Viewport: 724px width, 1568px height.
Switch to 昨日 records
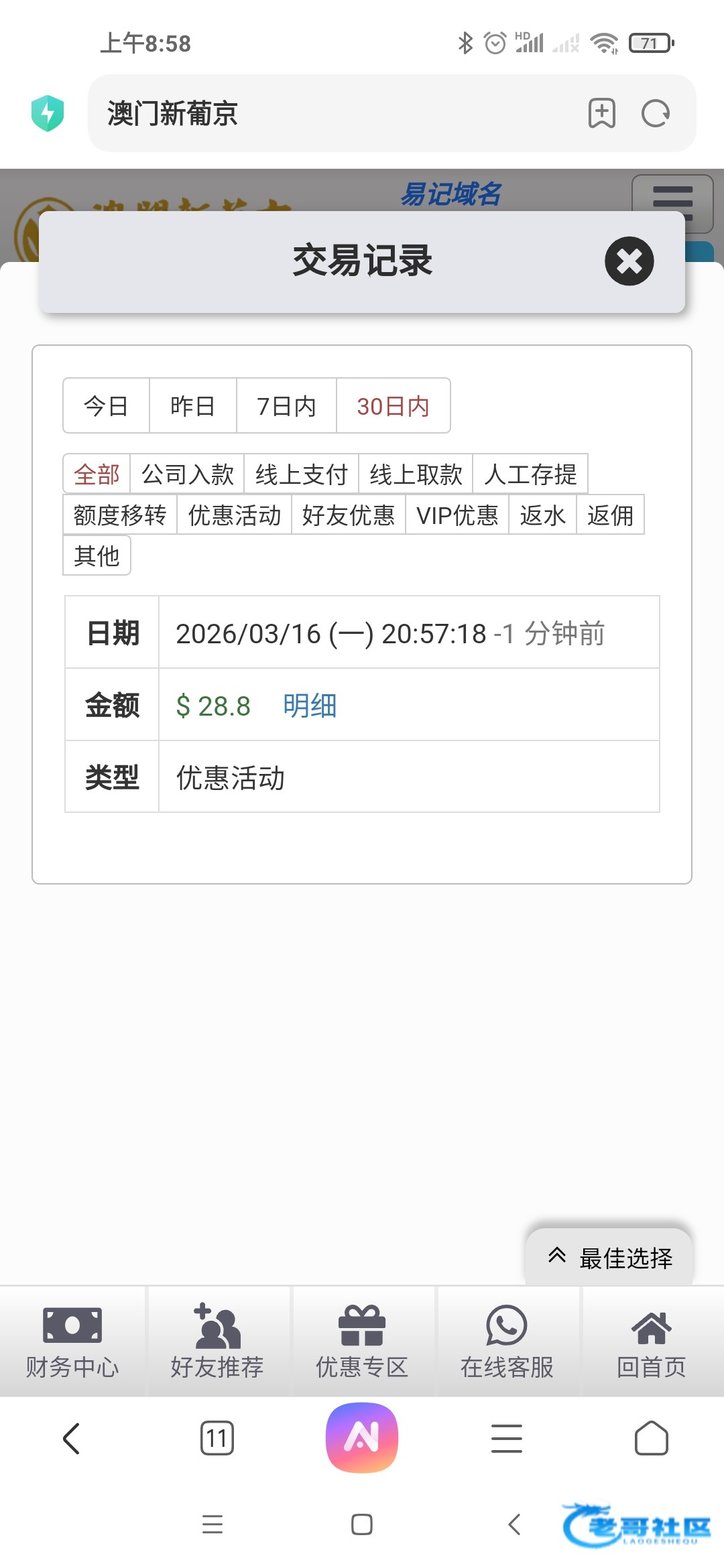pos(193,406)
